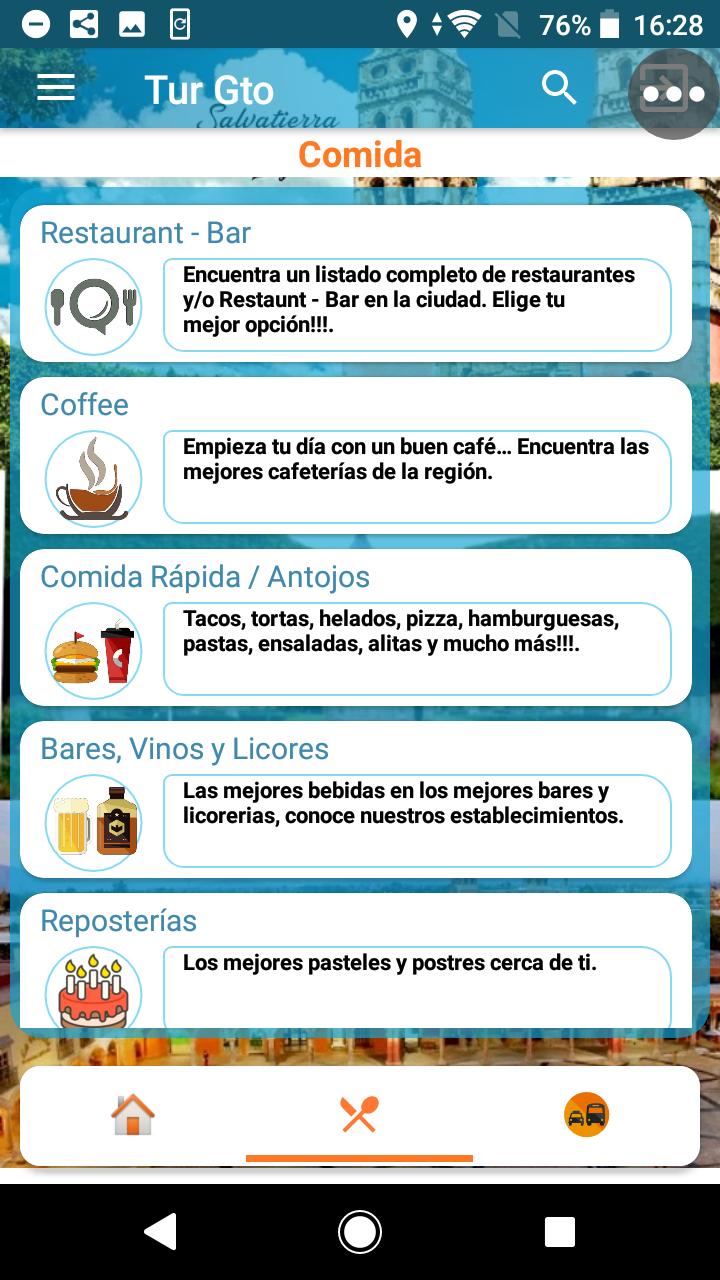This screenshot has height=1280, width=720.
Task: Switch to the transport taxi-bus tab
Action: tap(586, 1114)
